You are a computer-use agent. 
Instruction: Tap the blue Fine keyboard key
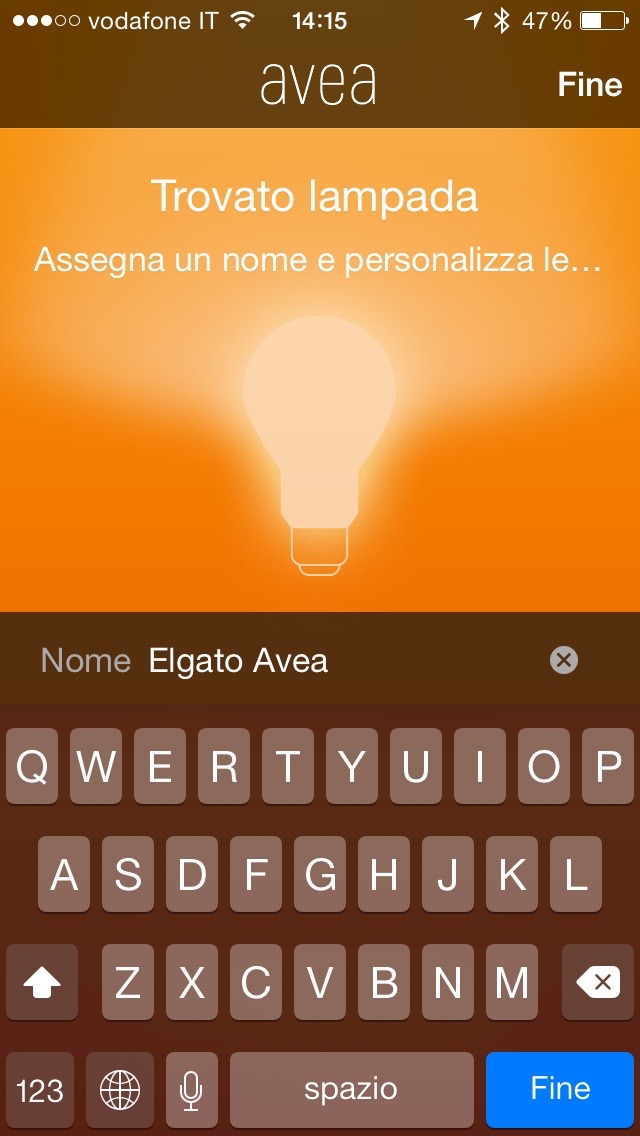click(560, 1089)
